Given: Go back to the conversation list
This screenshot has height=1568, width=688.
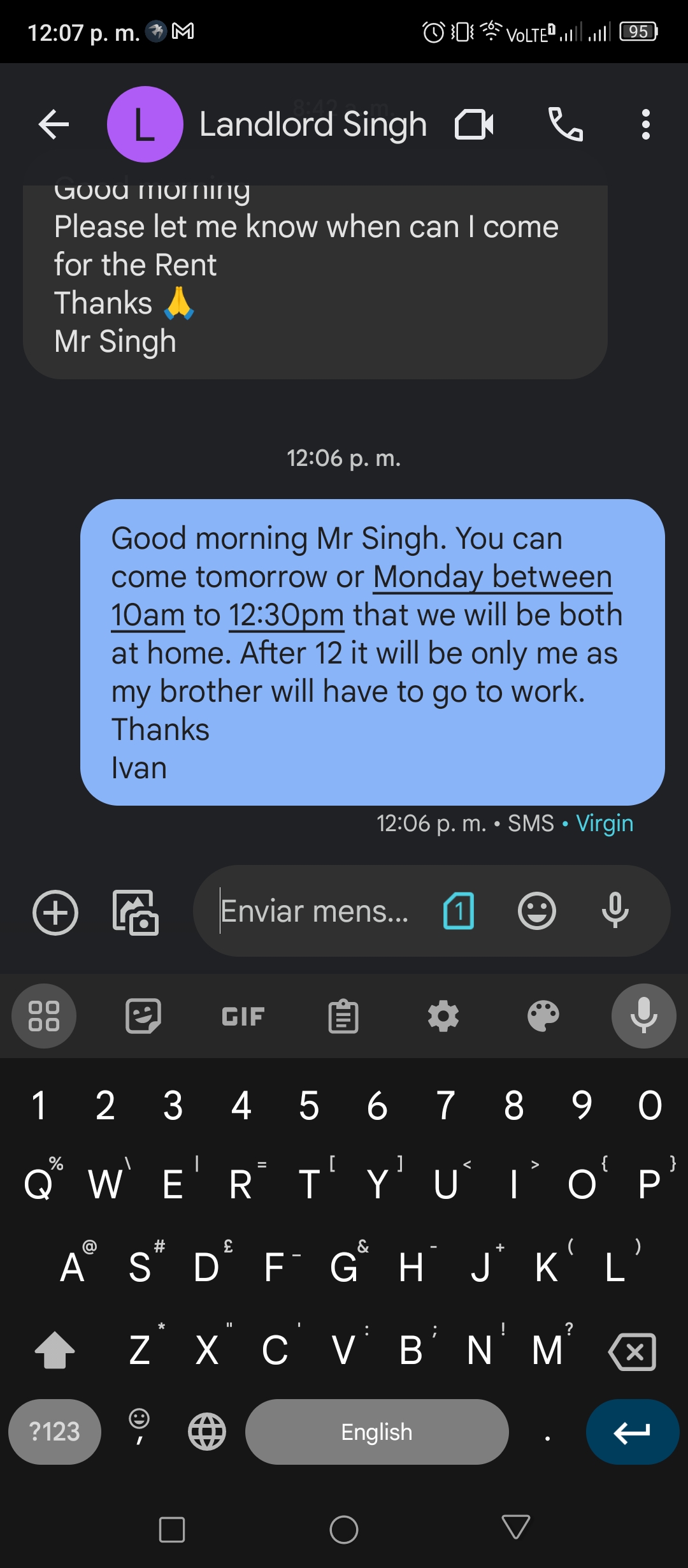Looking at the screenshot, I should pos(54,124).
